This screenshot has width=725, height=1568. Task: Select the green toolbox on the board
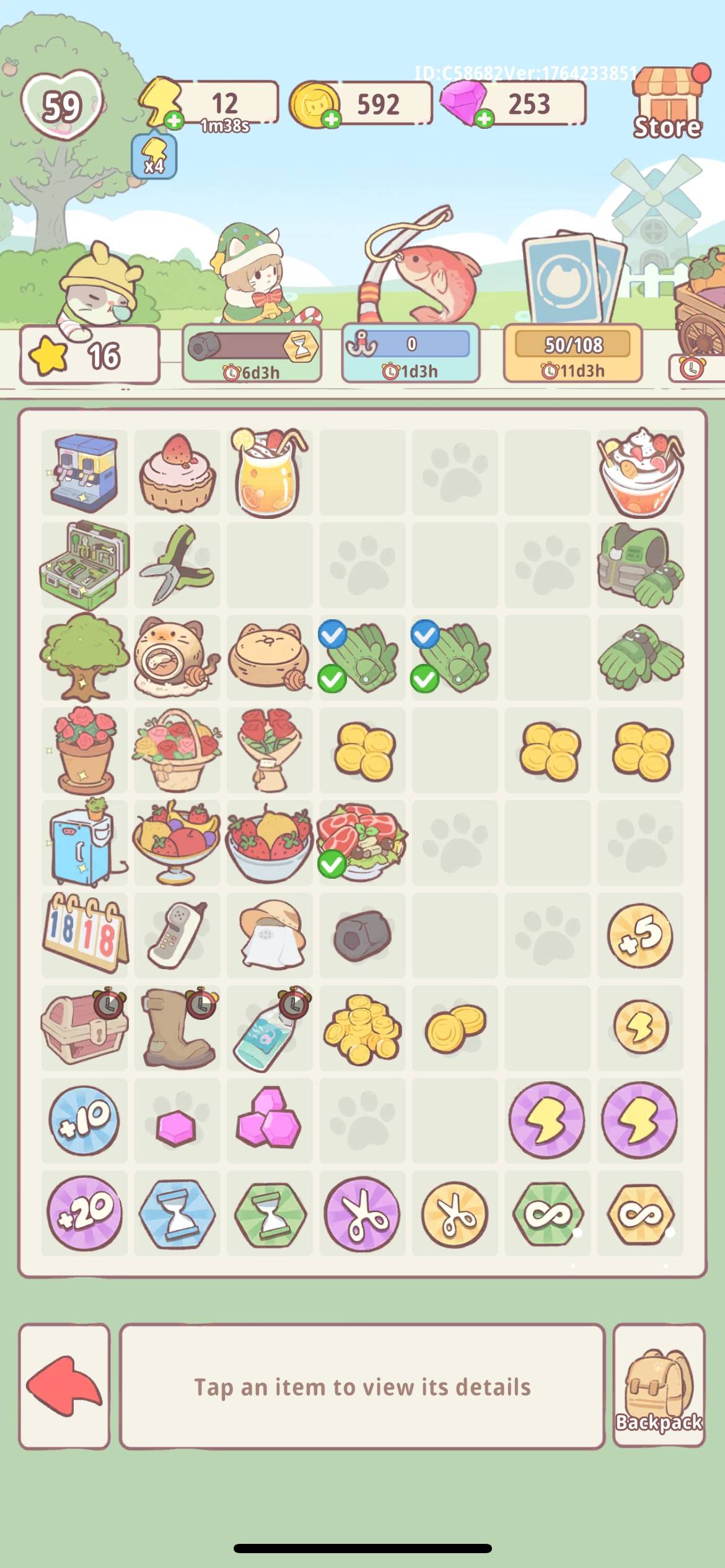85,565
